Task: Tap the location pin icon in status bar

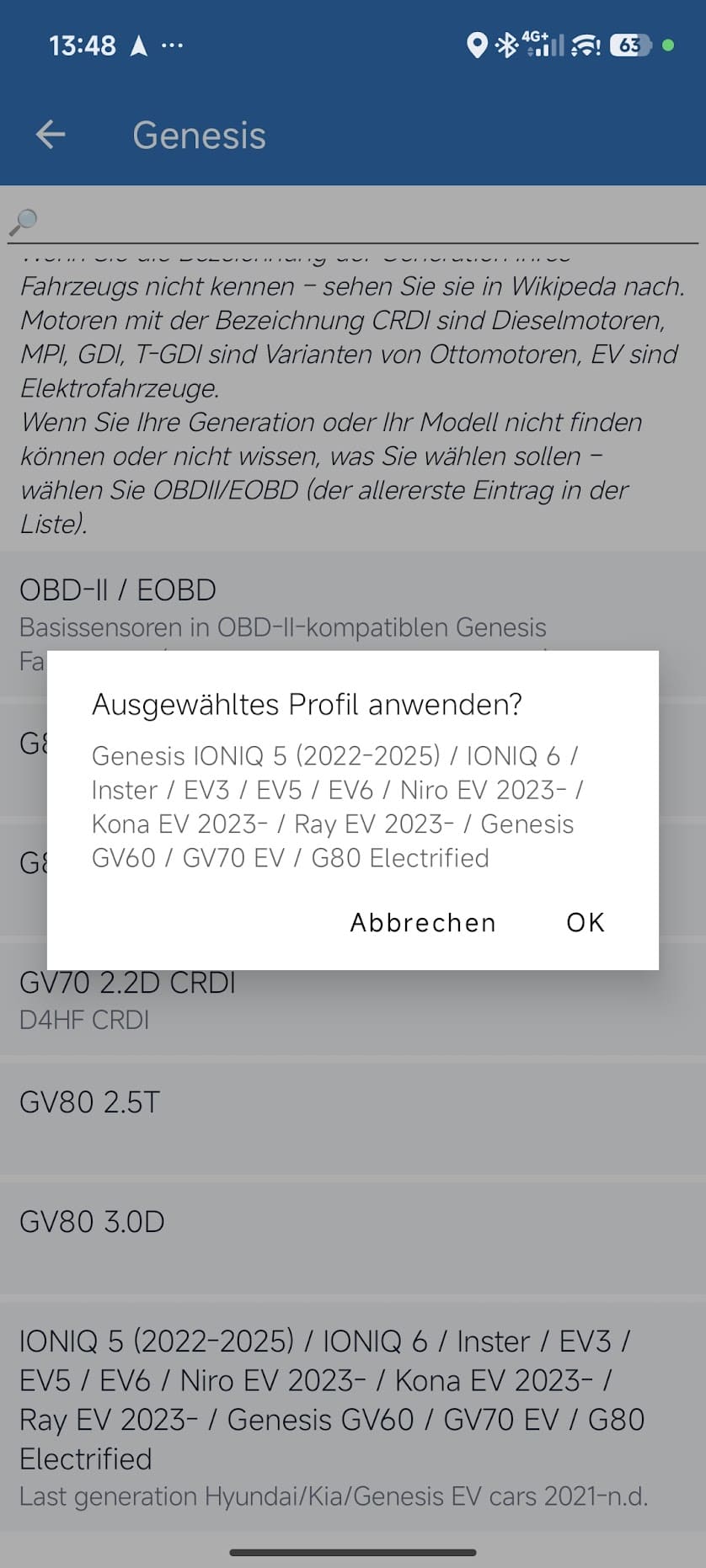Action: [479, 45]
